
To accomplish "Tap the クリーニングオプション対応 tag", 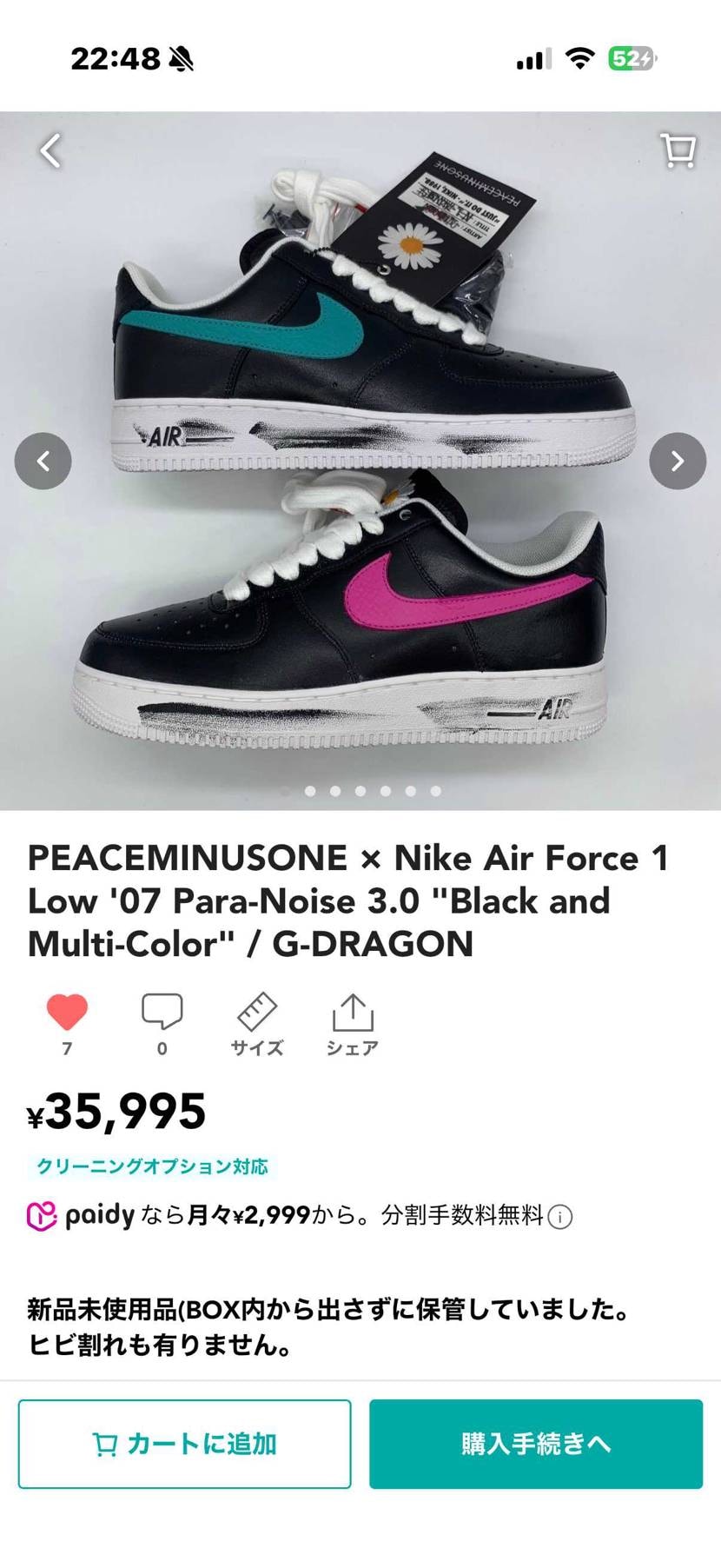I will (152, 1166).
